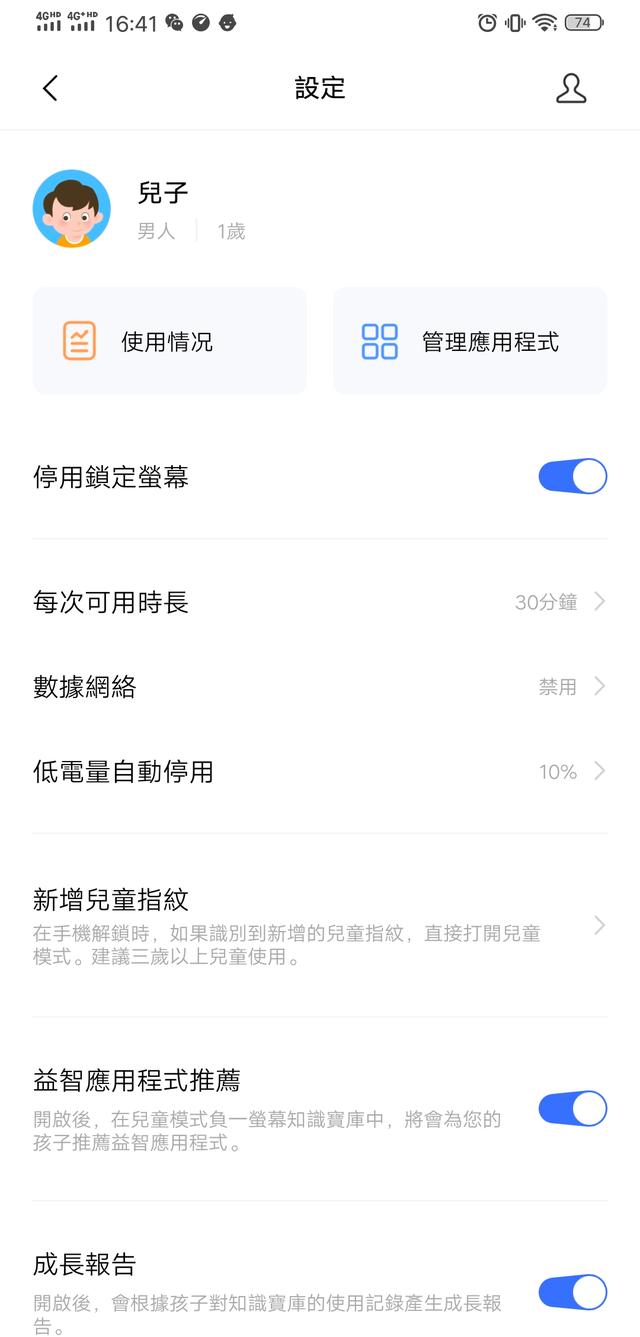Disable 益智應用程式推薦 switch

click(573, 1109)
